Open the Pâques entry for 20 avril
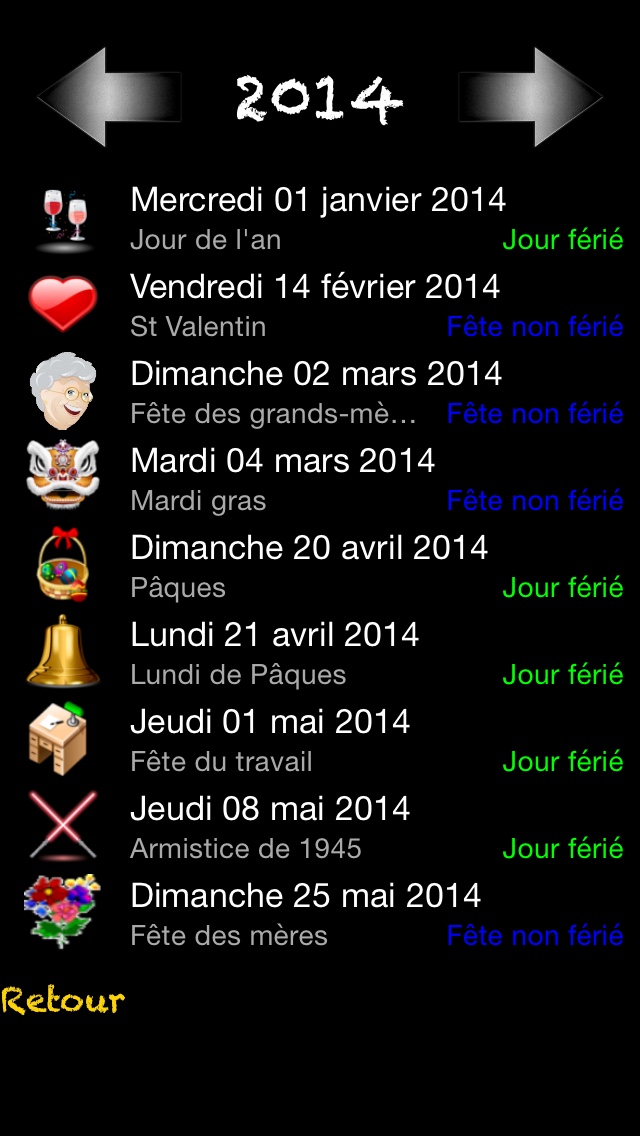The height and width of the screenshot is (1136, 640). pyautogui.click(x=320, y=566)
